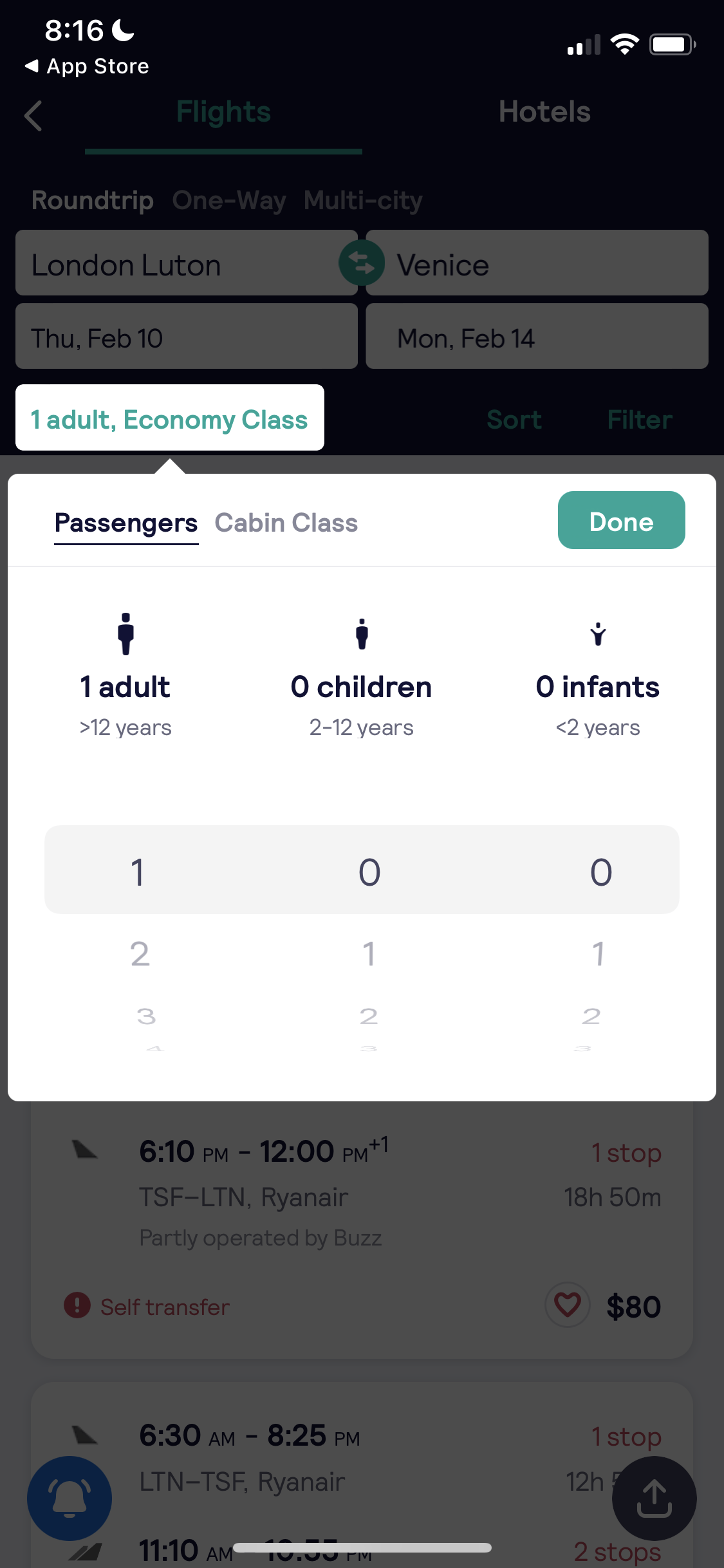Open the return date Mon, Feb 14
Image resolution: width=724 pixels, height=1568 pixels.
[537, 337]
